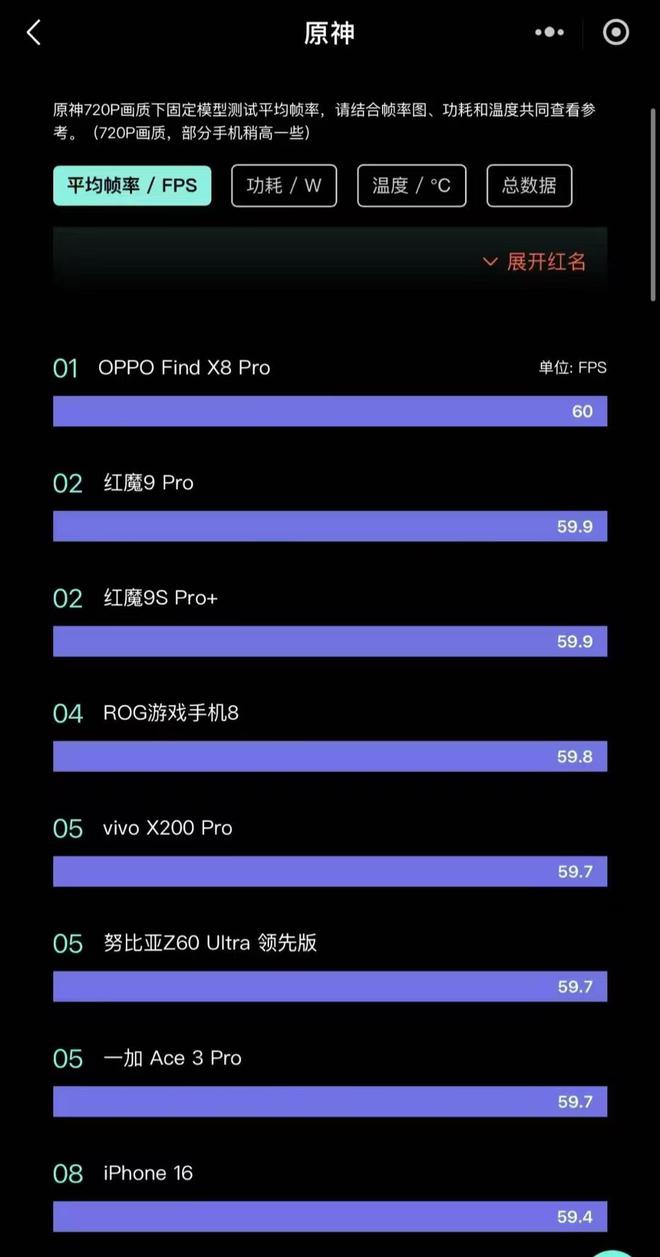Image resolution: width=660 pixels, height=1257 pixels.
Task: Open the 总数据 tab
Action: (x=529, y=186)
